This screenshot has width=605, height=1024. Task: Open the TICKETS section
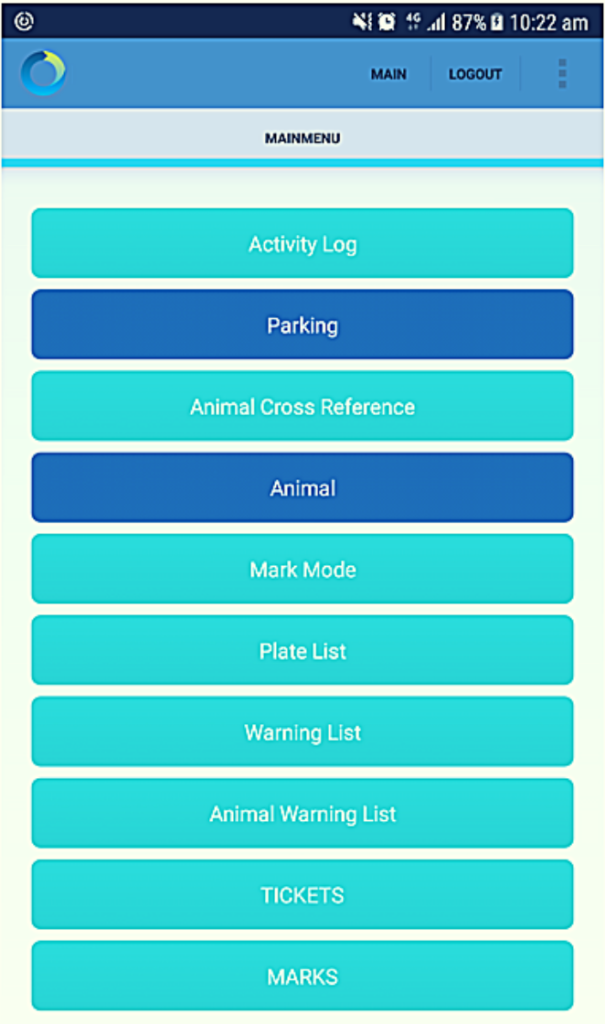(302, 895)
